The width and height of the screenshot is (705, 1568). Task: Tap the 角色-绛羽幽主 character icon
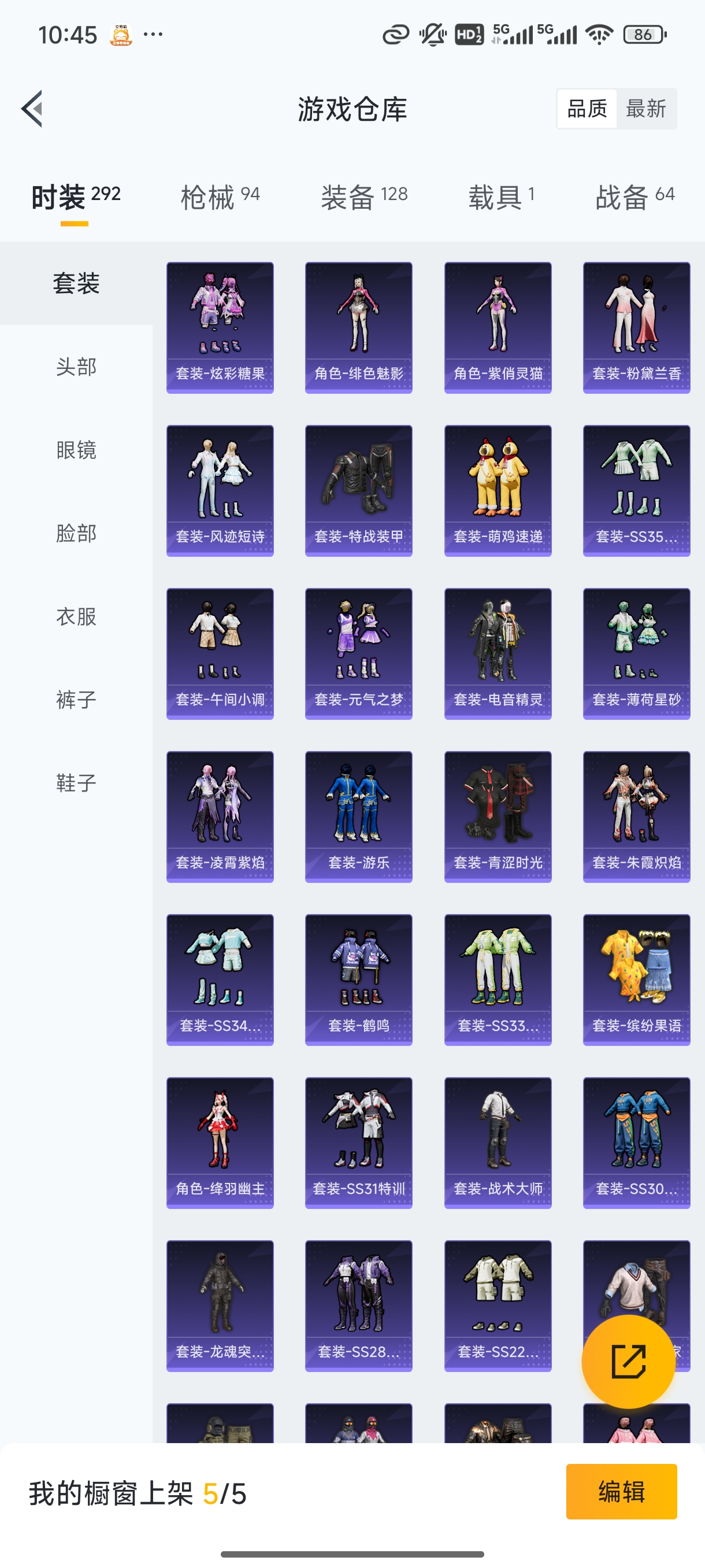point(220,1132)
